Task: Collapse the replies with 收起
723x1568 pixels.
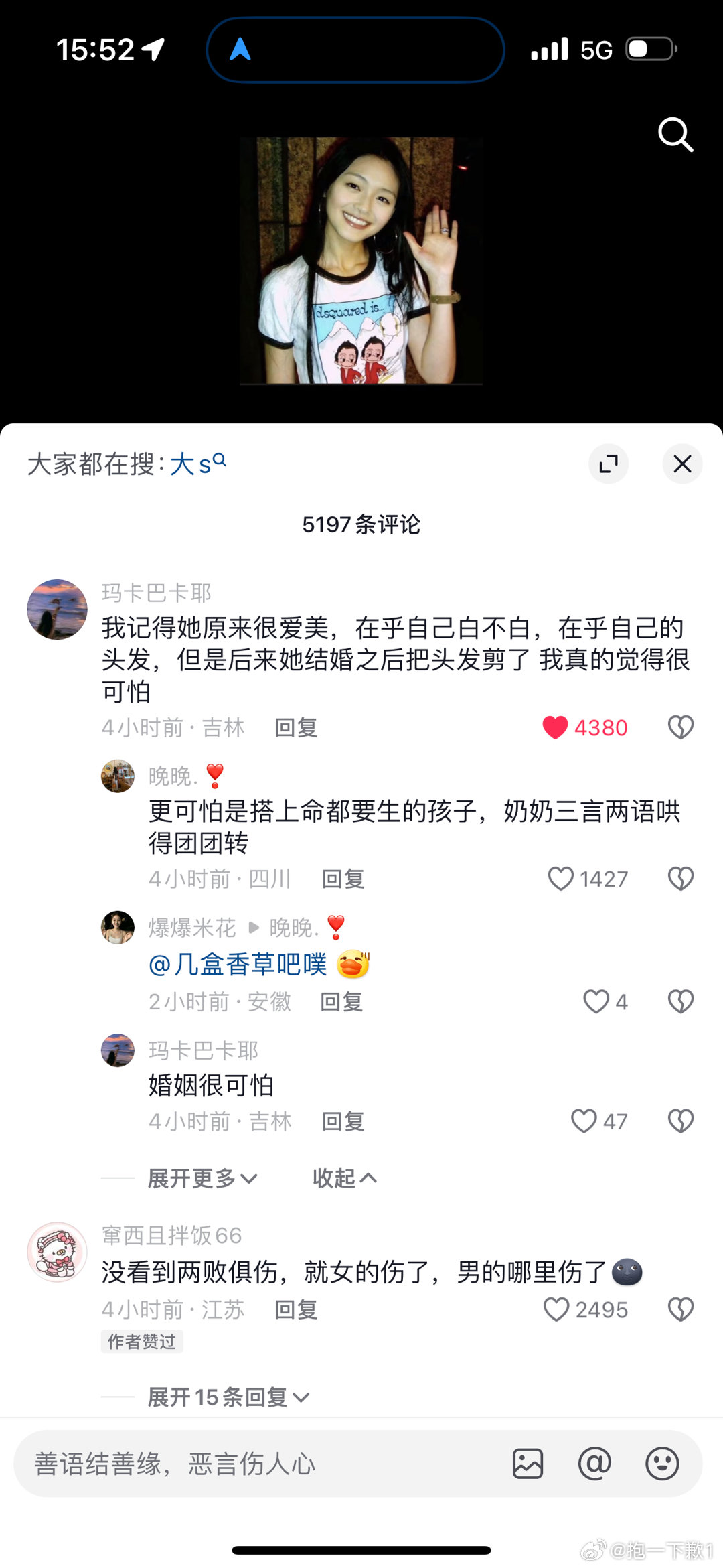Action: click(344, 1178)
